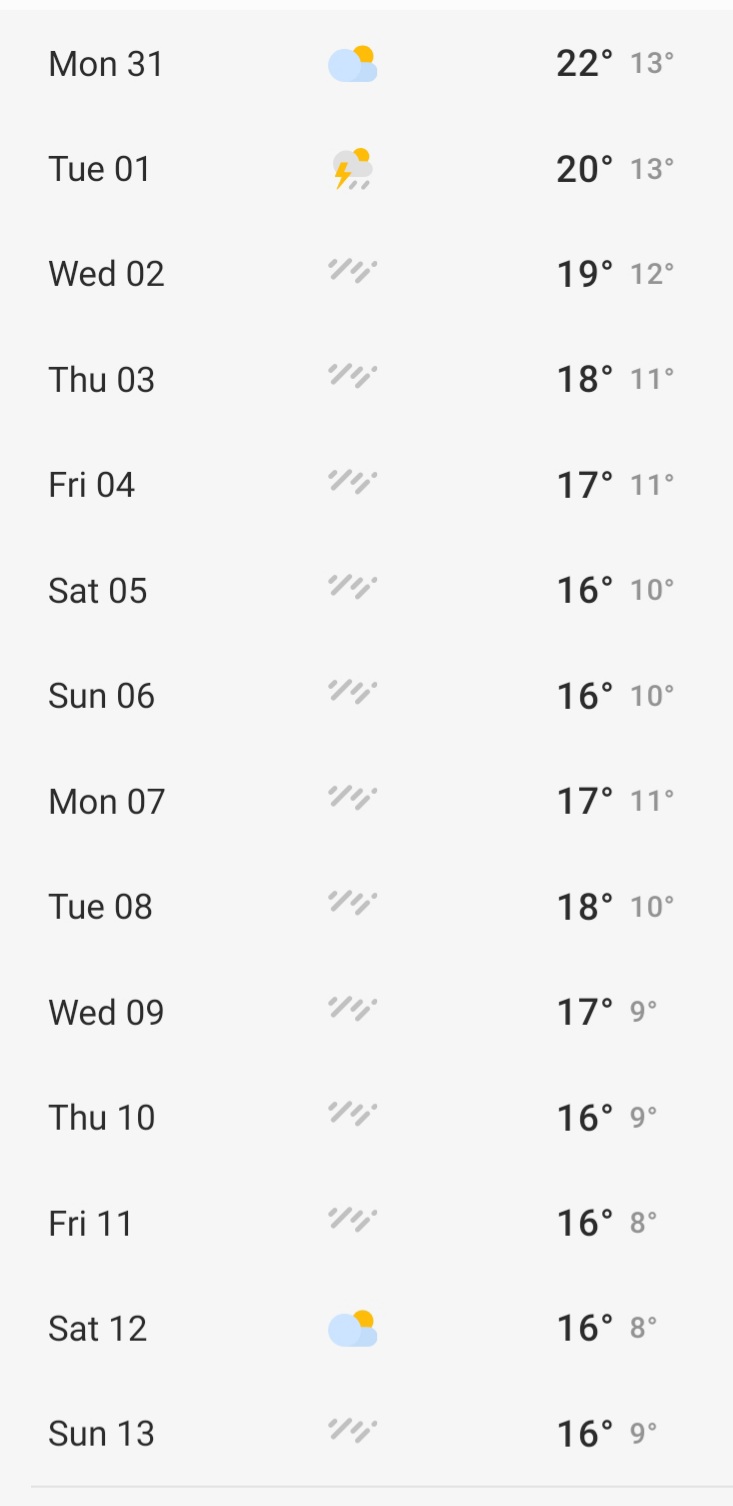Select the Tue 01 thunderstorm forecast row

click(366, 169)
